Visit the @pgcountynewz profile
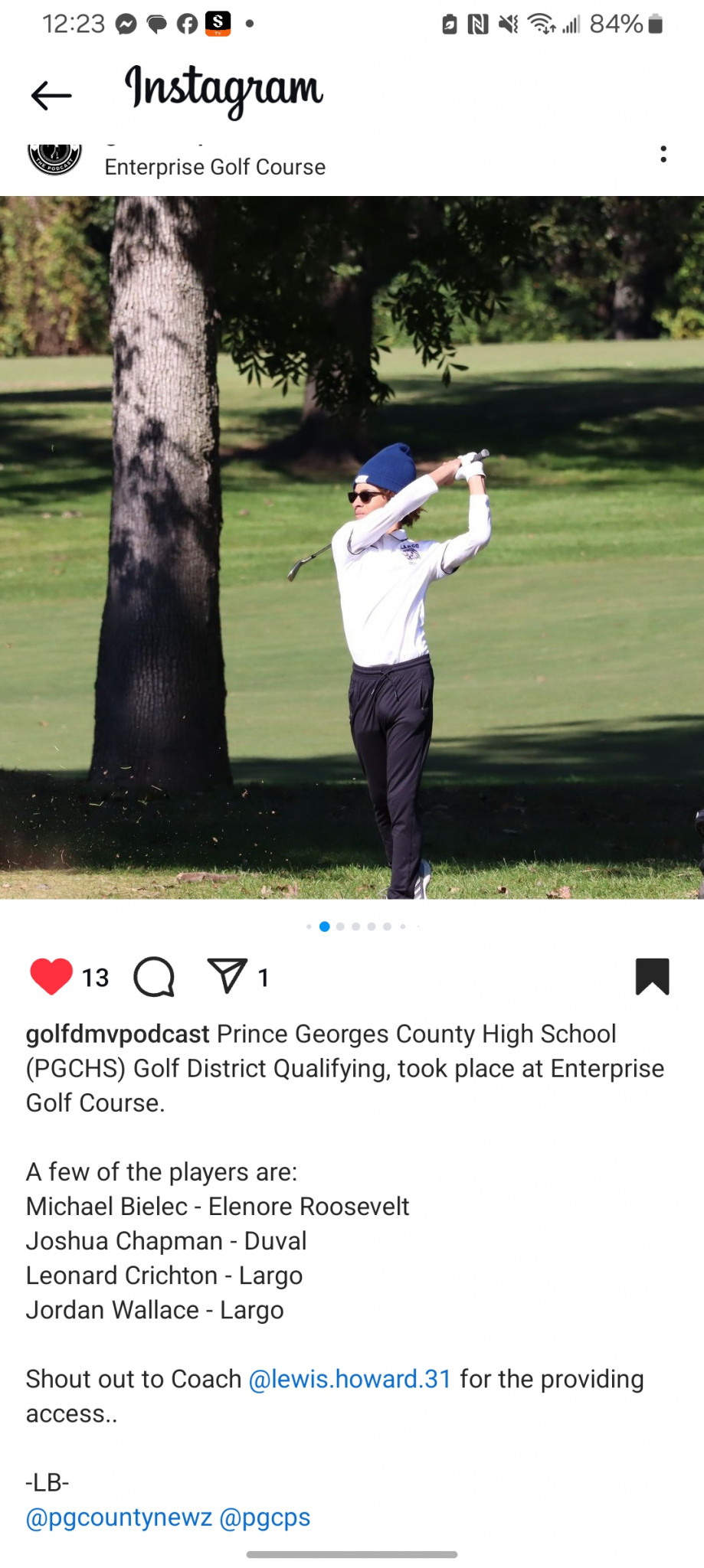Screen dimensions: 704x1568 [119, 1517]
